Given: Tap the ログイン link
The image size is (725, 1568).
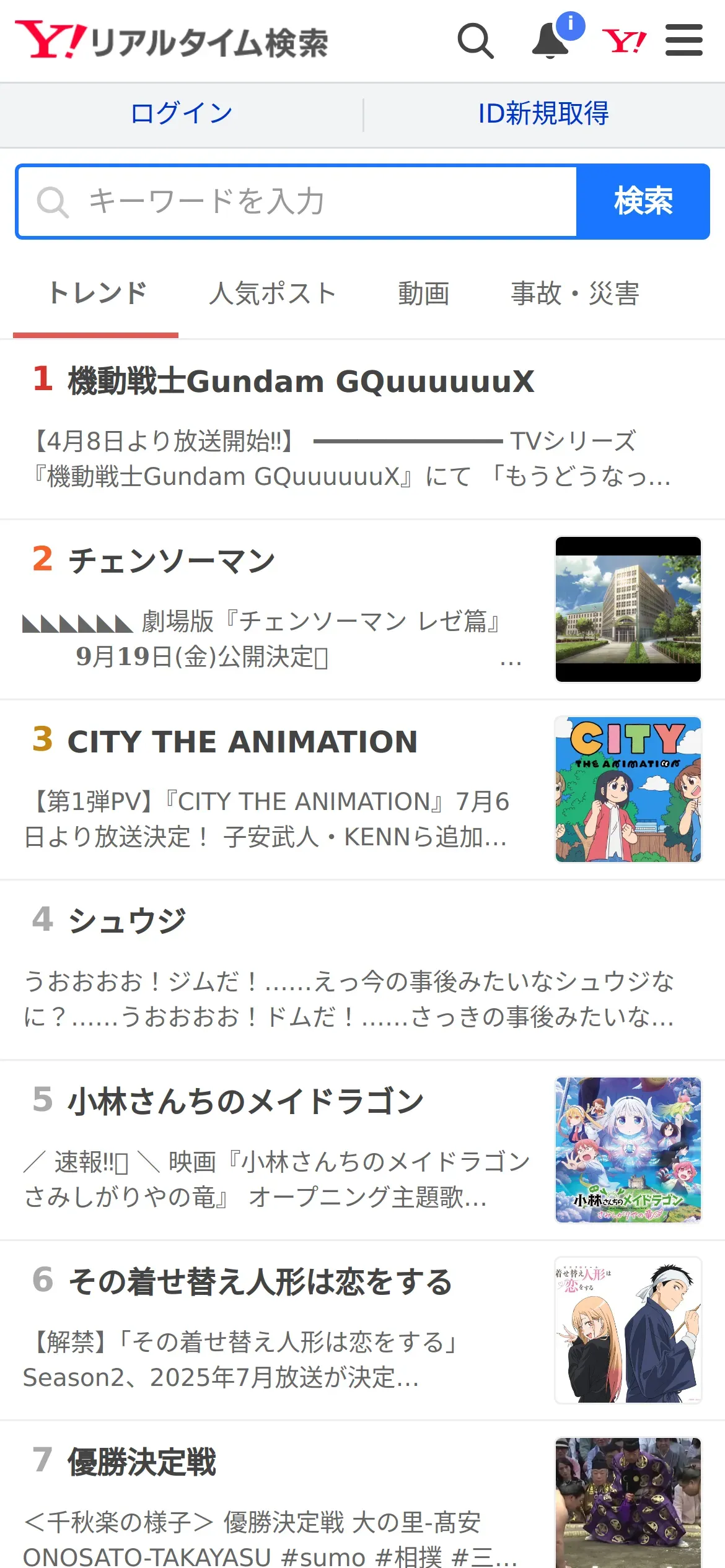Looking at the screenshot, I should [x=181, y=114].
